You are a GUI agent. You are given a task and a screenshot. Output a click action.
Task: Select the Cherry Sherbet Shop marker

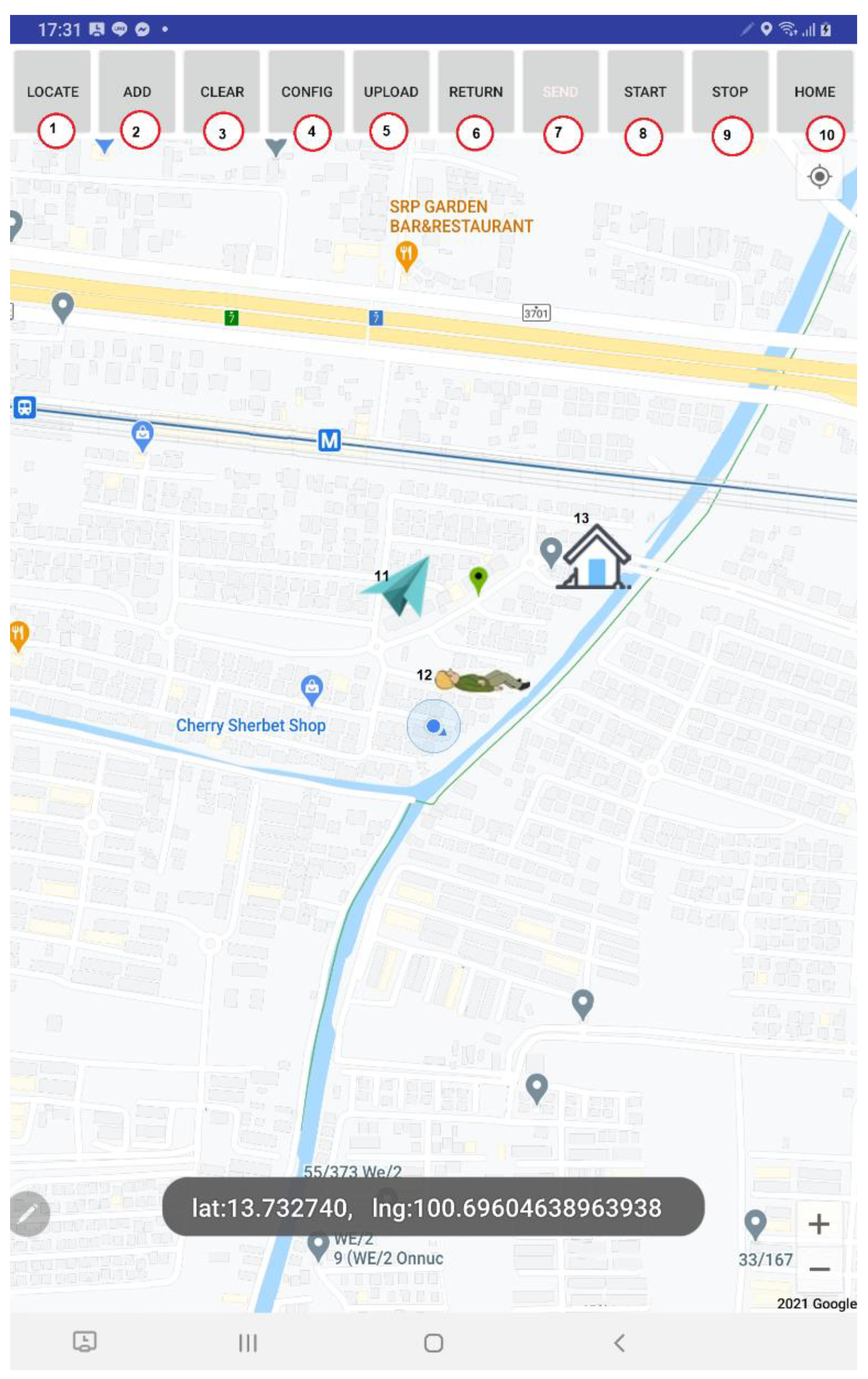312,689
